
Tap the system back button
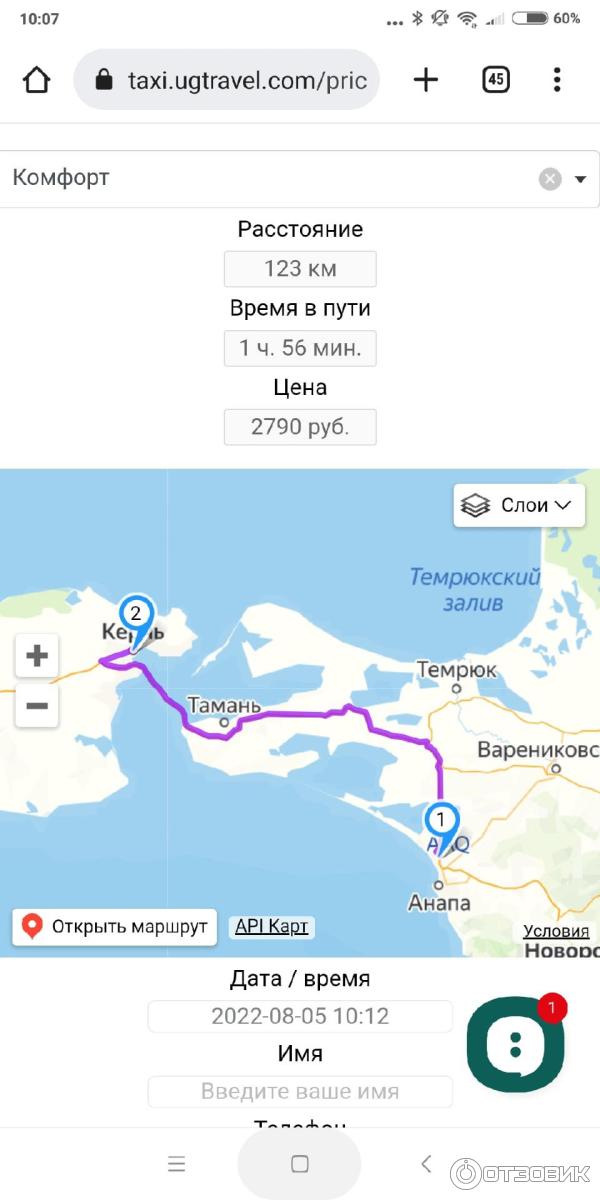click(426, 1163)
